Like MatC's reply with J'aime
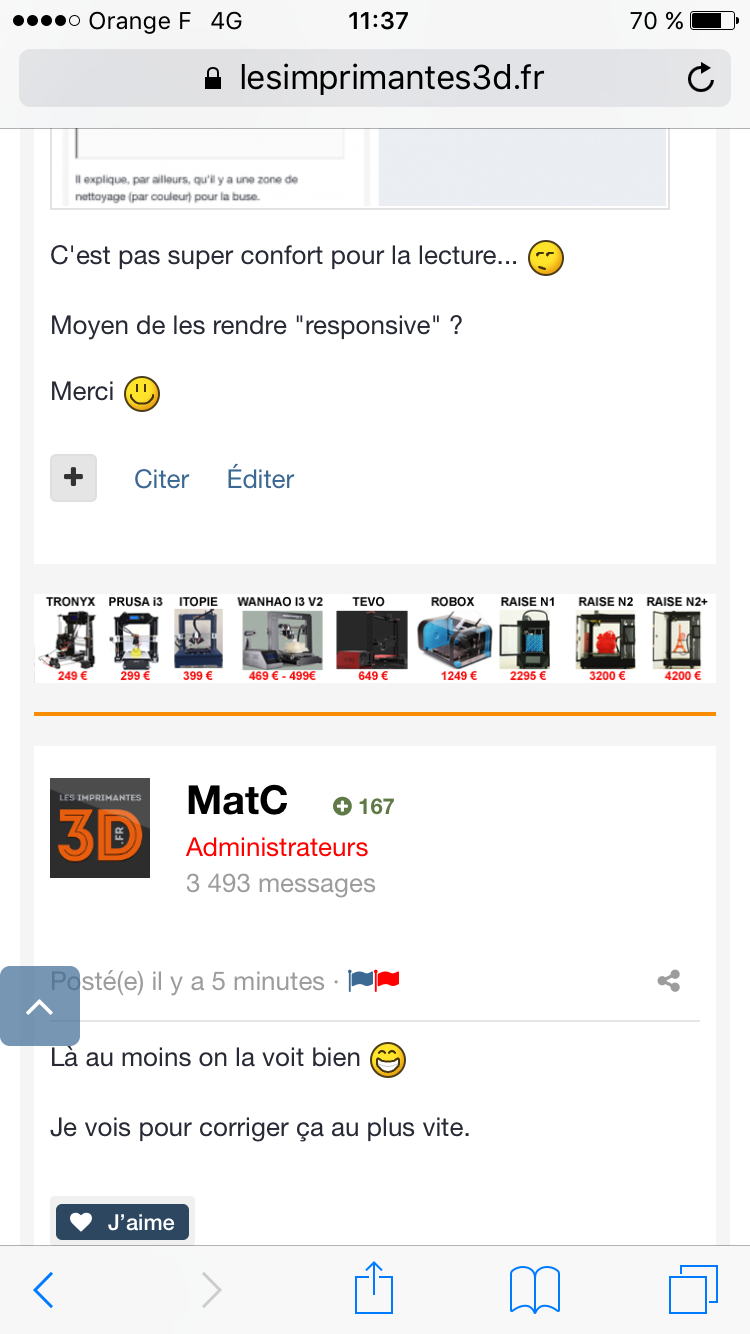 click(x=122, y=1222)
